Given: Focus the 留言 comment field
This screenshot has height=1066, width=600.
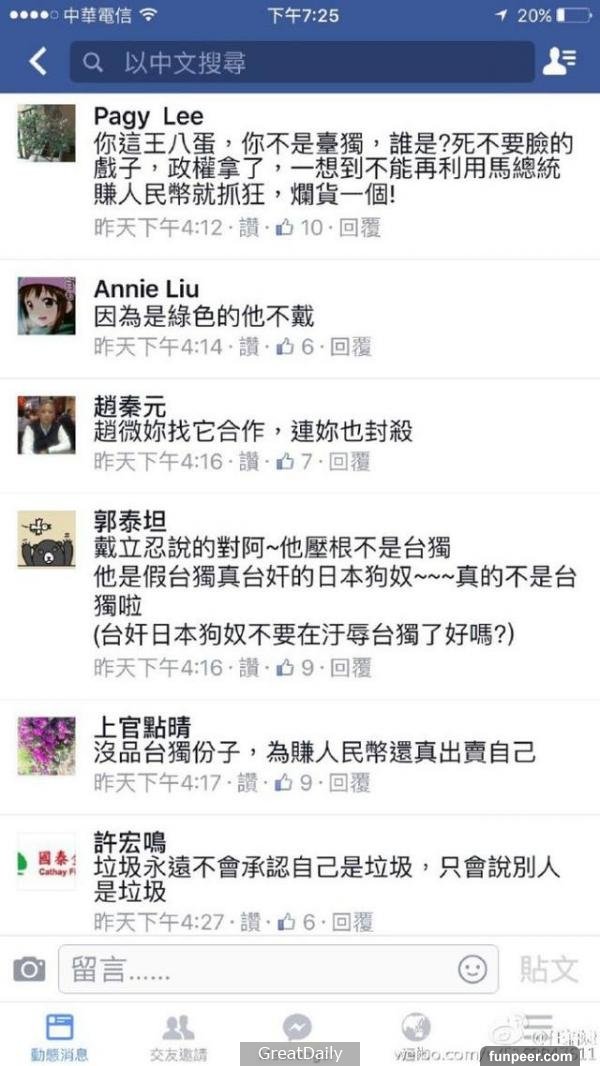Looking at the screenshot, I should point(250,969).
